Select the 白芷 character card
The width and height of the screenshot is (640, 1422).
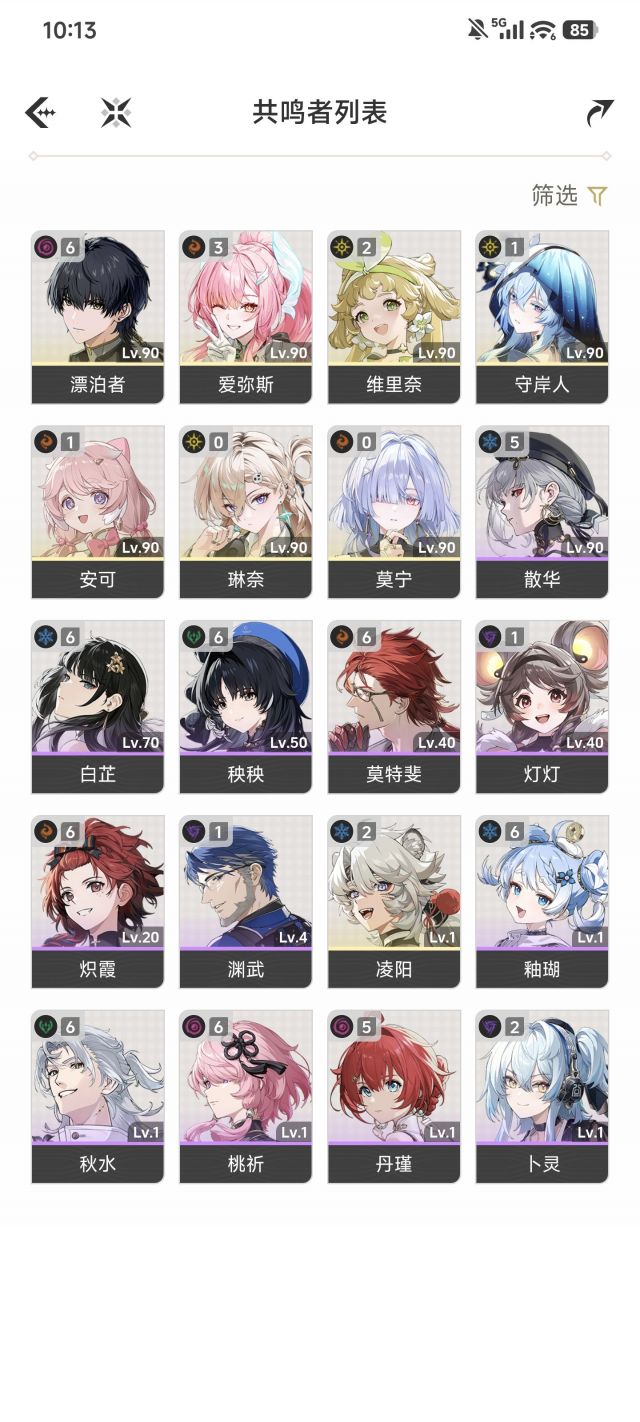click(98, 707)
